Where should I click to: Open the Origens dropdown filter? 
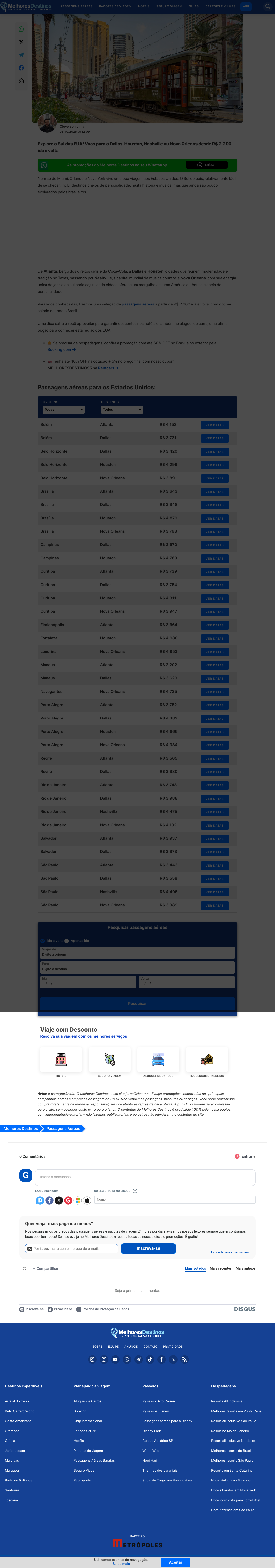[63, 410]
